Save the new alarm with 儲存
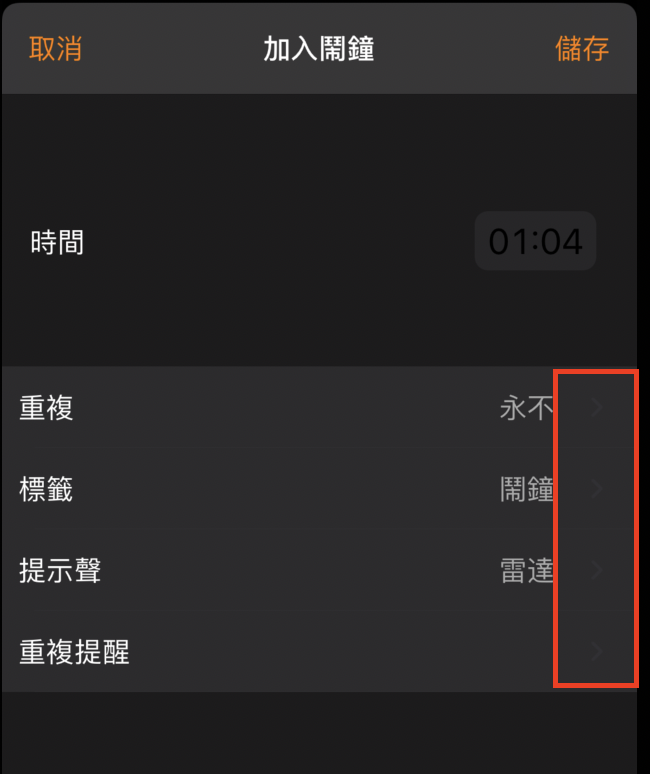 tap(581, 49)
